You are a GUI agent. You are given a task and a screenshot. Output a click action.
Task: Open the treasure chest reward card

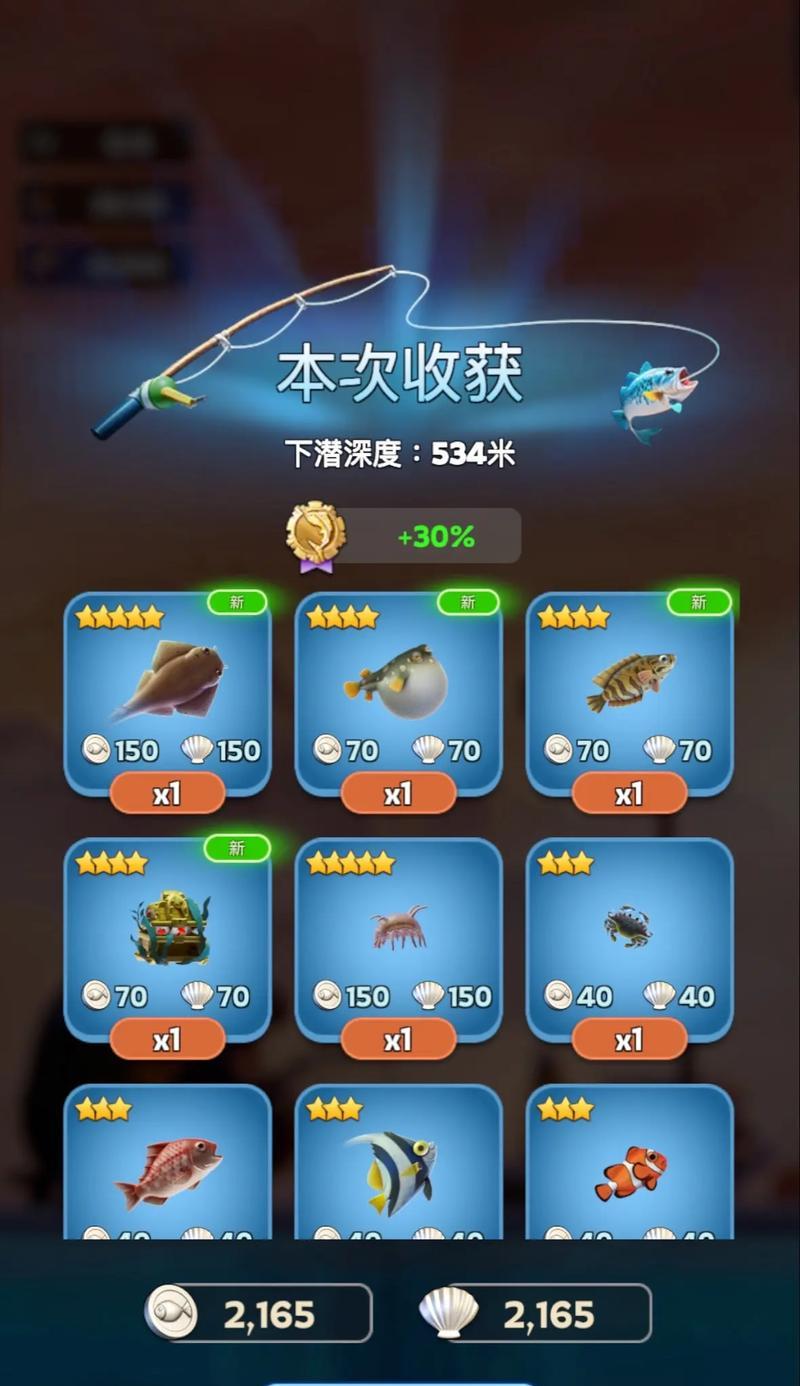[x=167, y=936]
